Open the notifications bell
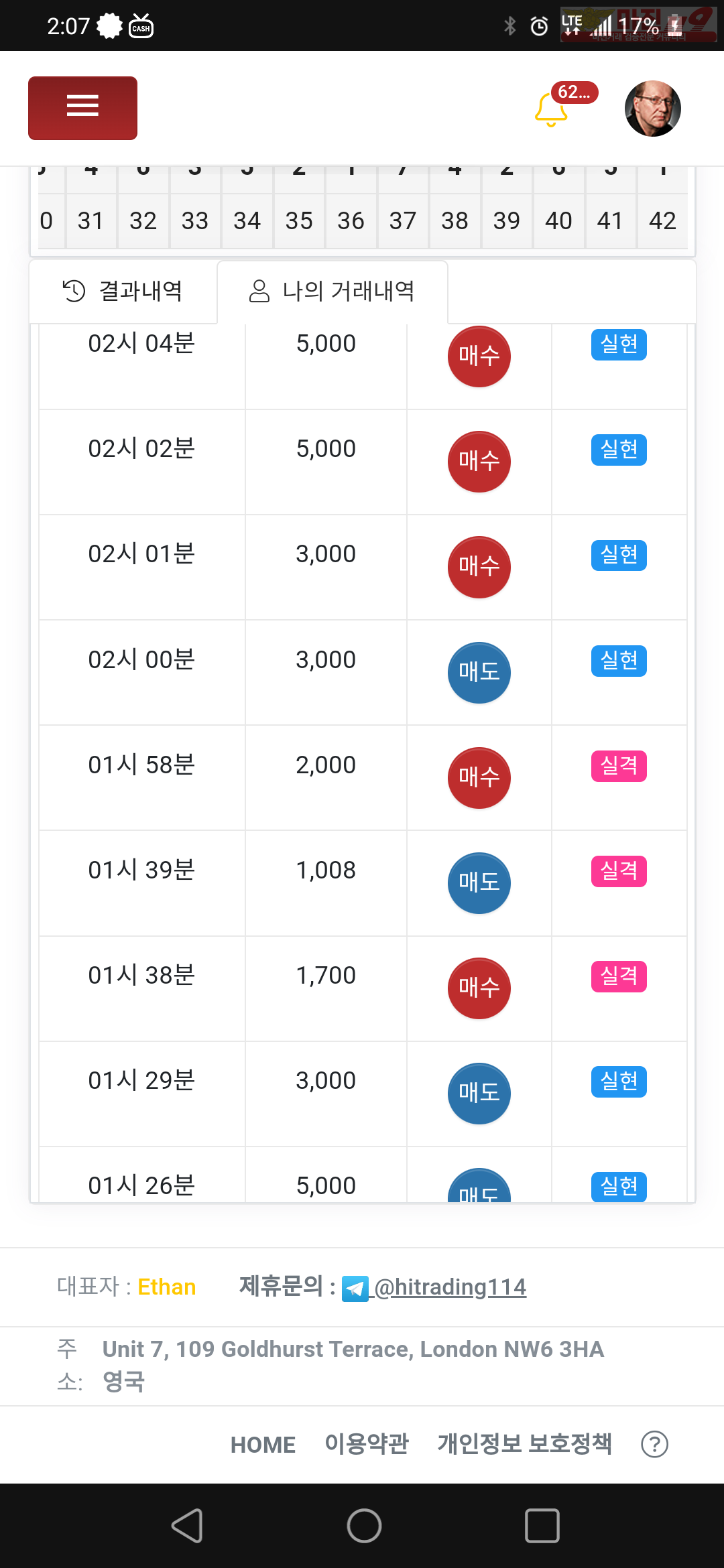This screenshot has width=724, height=1568. 552,109
